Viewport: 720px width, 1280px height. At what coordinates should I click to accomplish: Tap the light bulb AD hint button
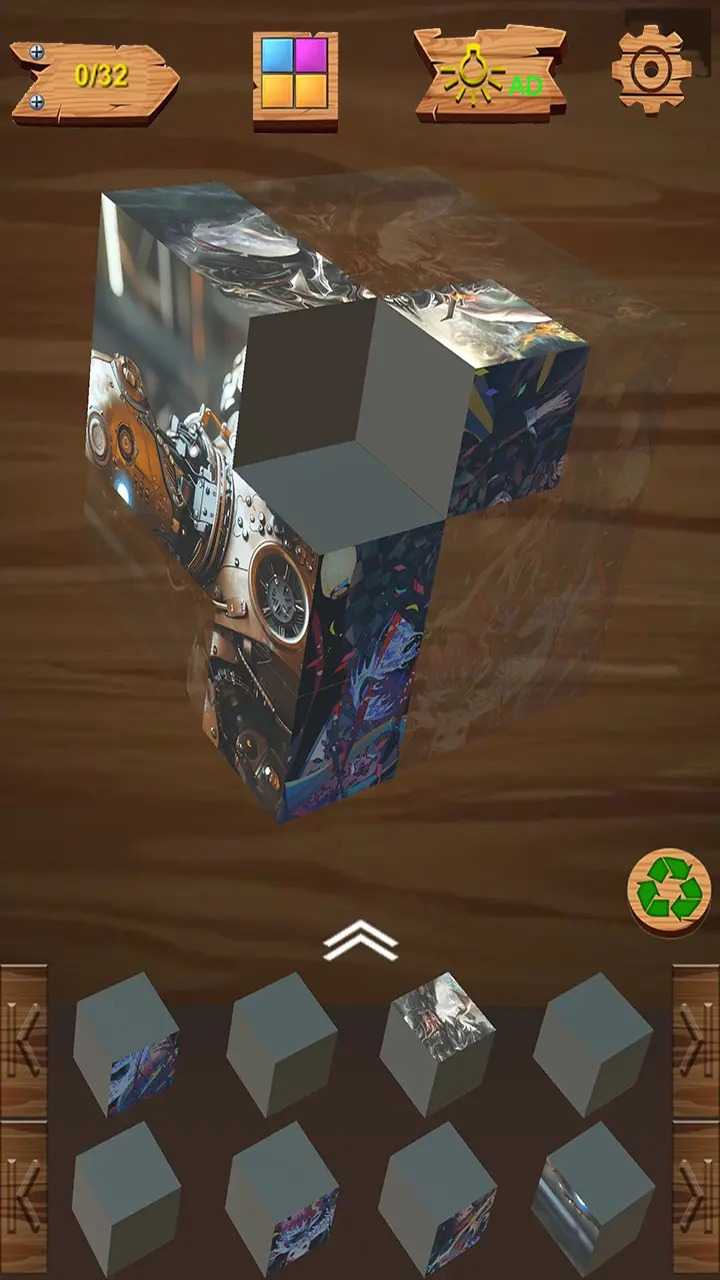click(x=491, y=74)
